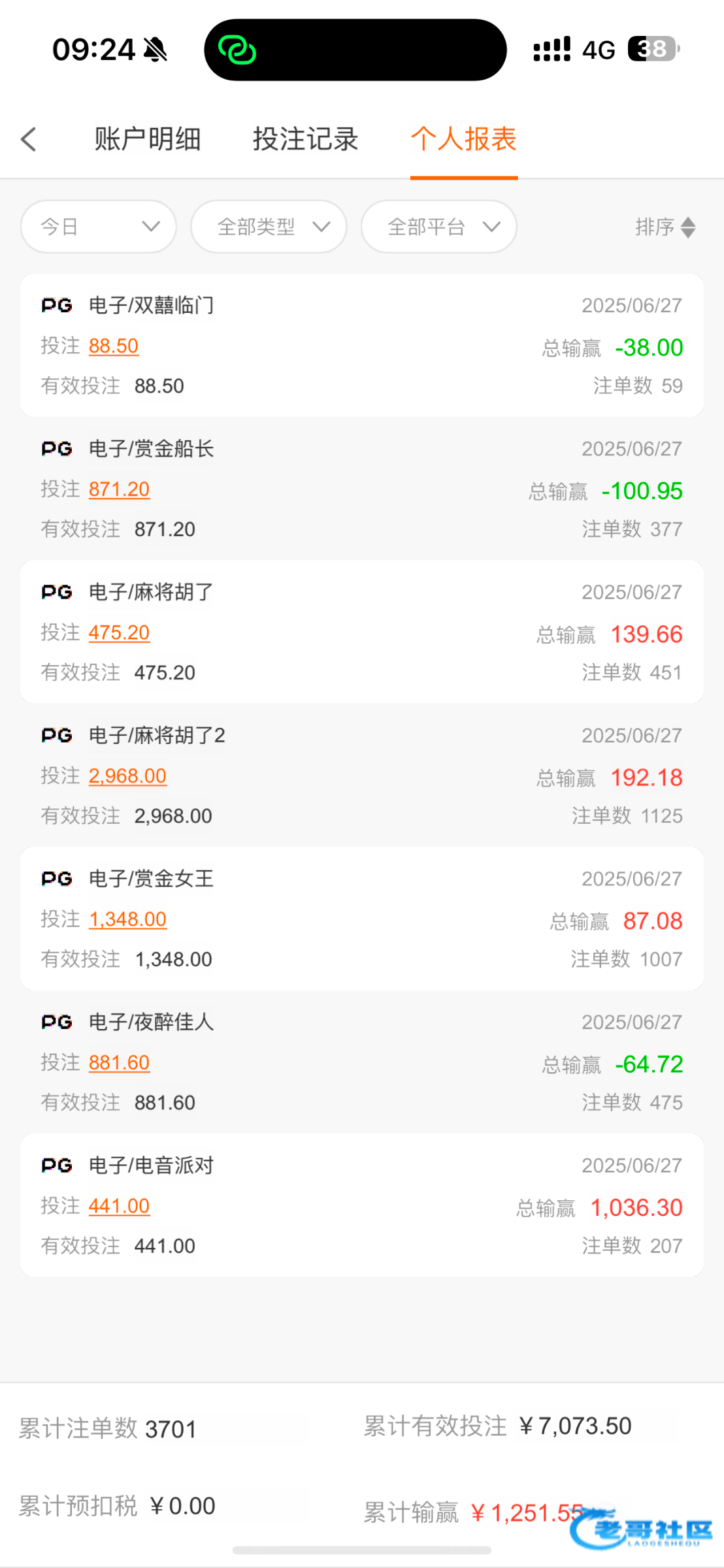This screenshot has height=1568, width=724.
Task: Switch to the 账户明细 tab
Action: [x=148, y=139]
